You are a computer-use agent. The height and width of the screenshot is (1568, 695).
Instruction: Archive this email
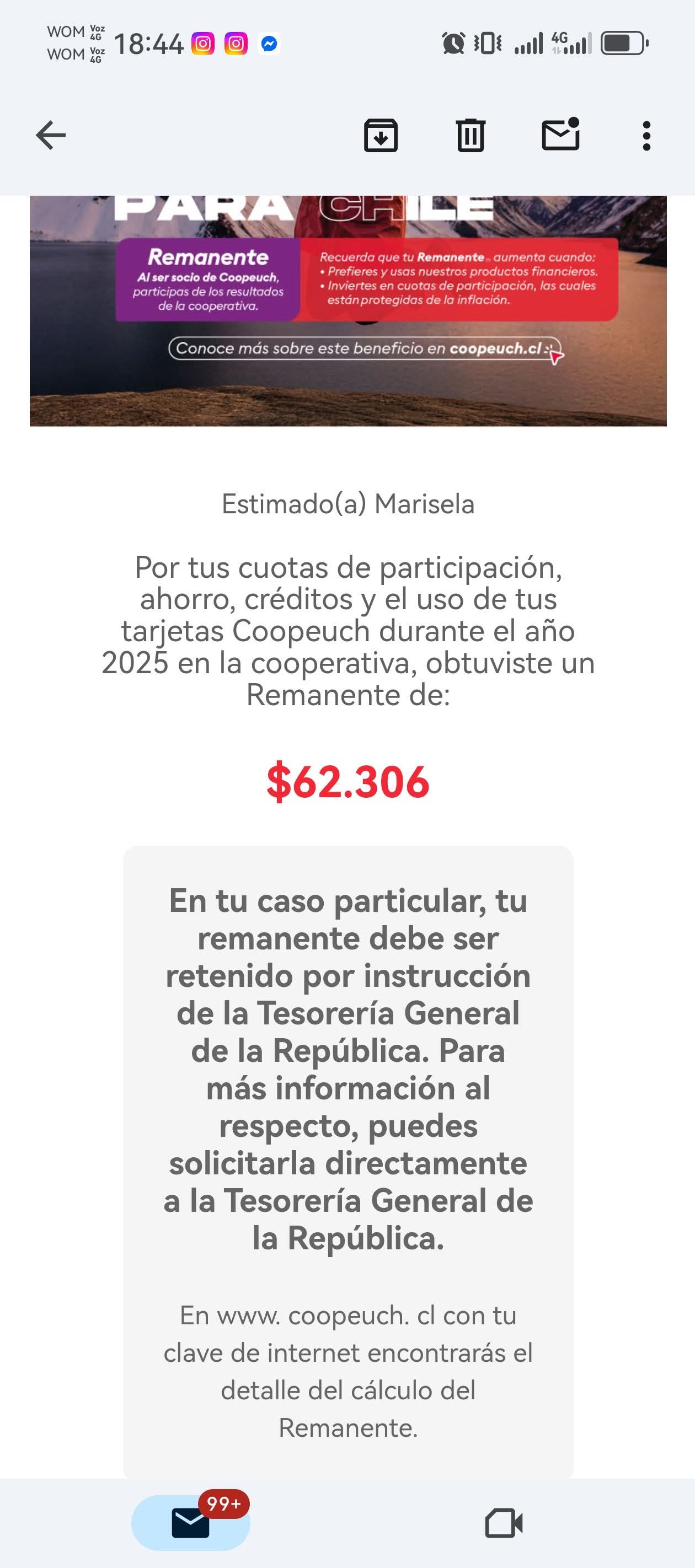coord(381,135)
